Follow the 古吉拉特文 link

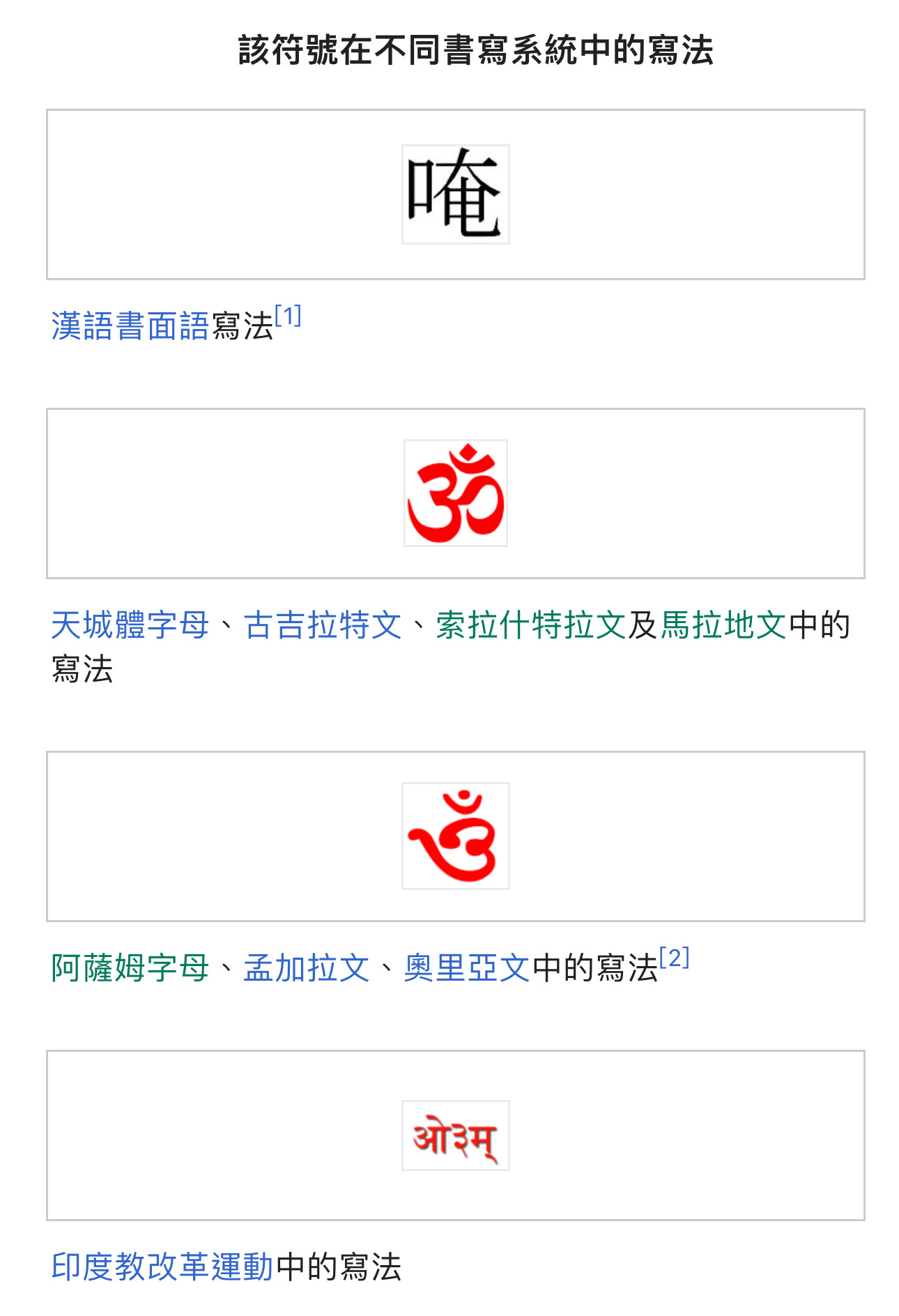[323, 625]
